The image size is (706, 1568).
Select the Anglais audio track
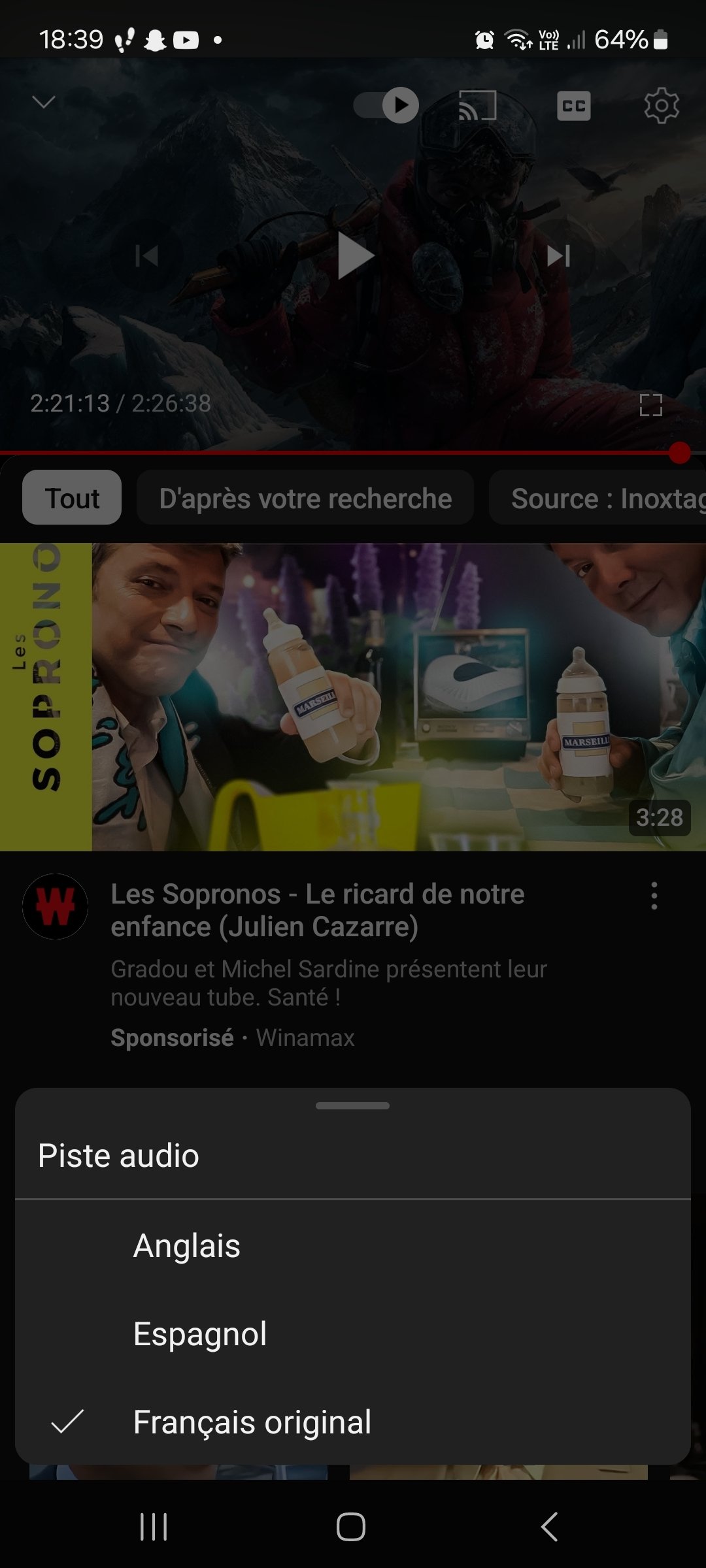353,1245
